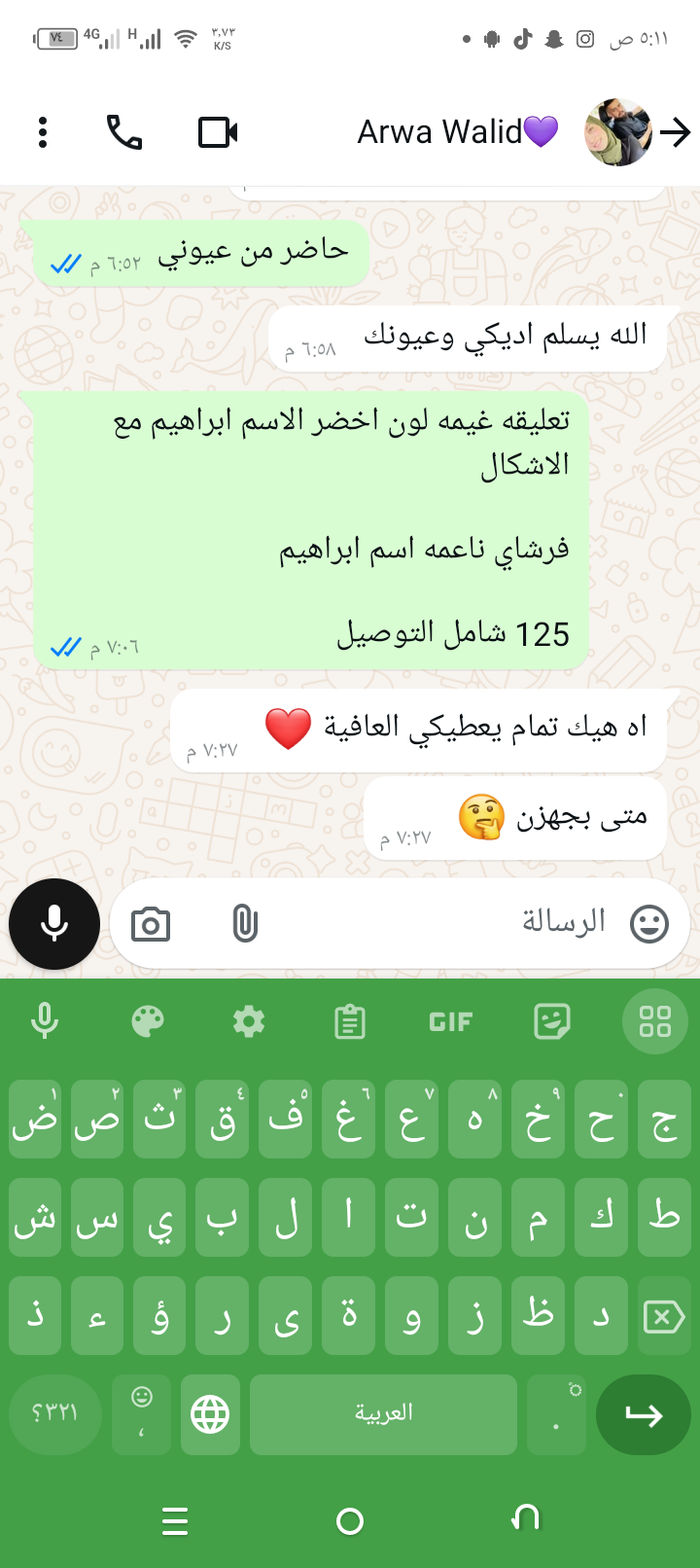Record a voice message with the mic button
The height and width of the screenshot is (1568, 700).
[x=54, y=924]
